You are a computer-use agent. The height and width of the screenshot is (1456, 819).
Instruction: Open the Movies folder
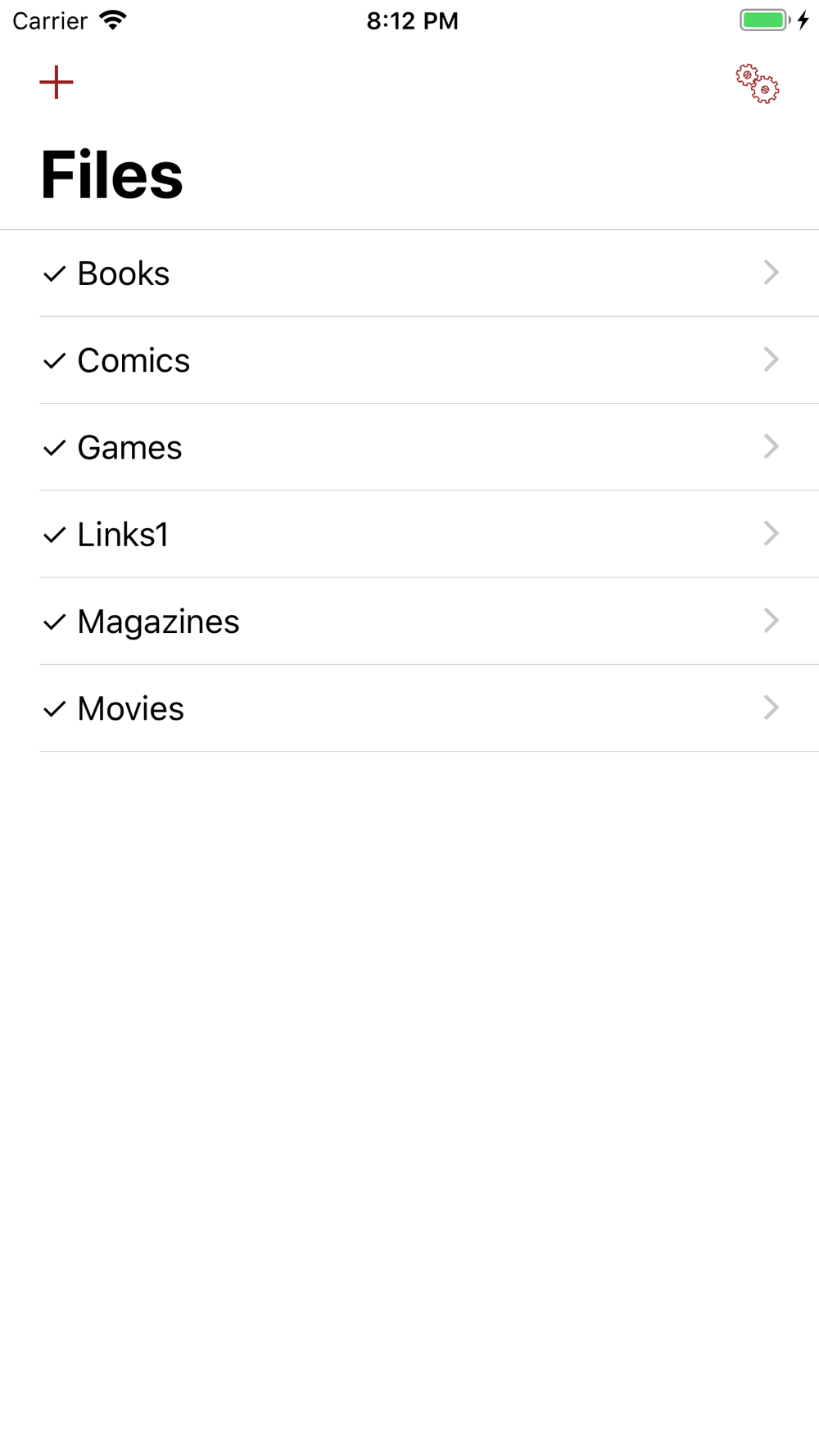pyautogui.click(x=409, y=708)
